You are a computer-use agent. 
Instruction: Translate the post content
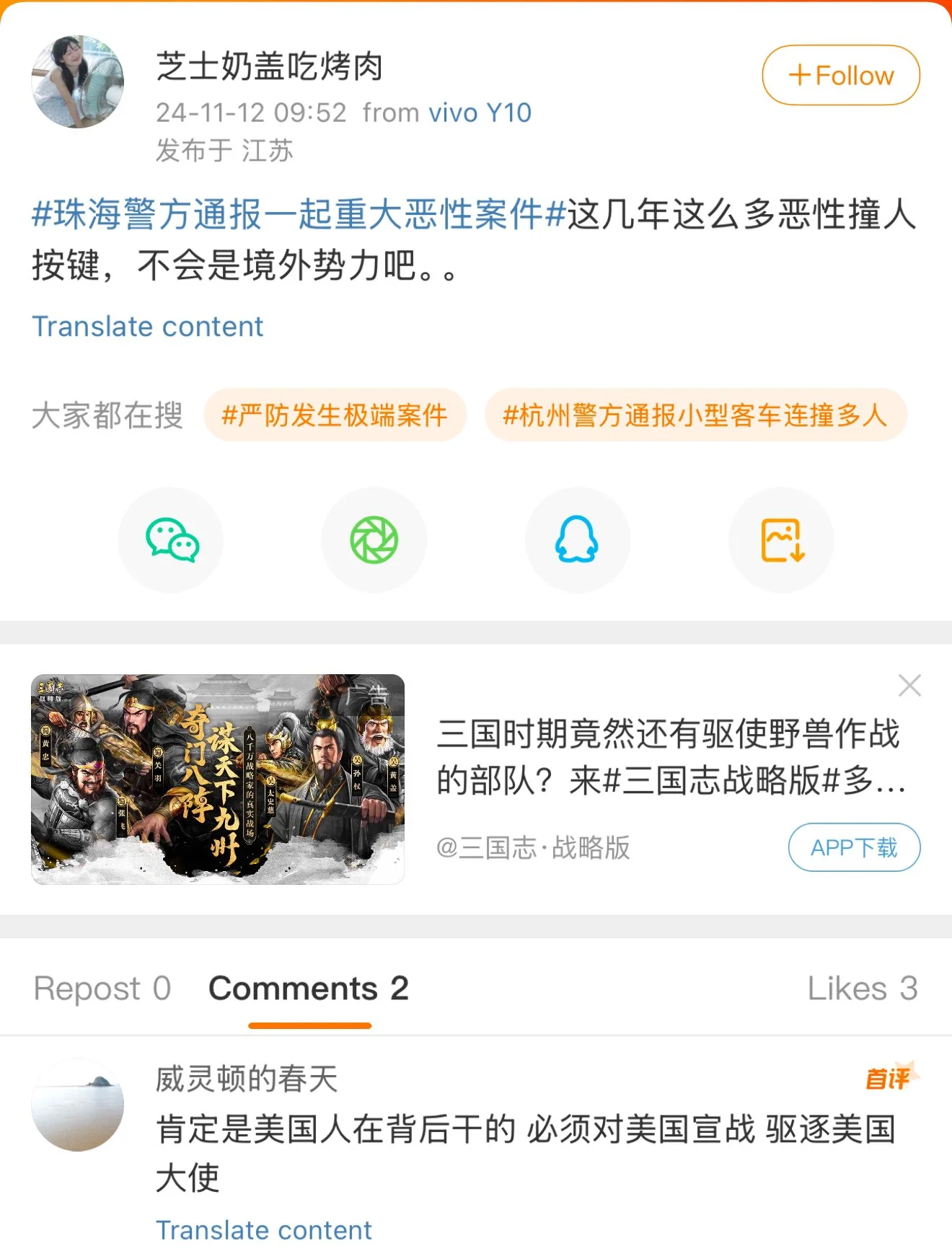pos(148,327)
